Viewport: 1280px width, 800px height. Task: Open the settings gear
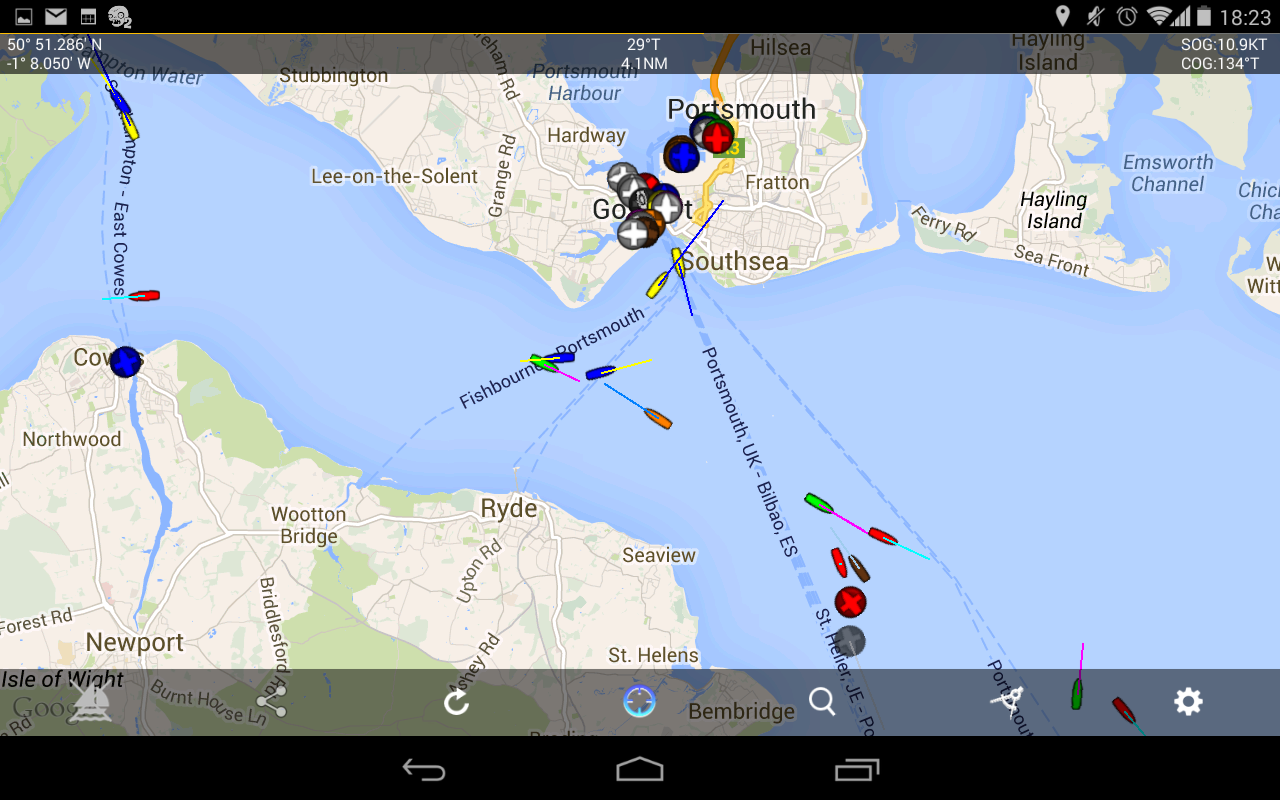coord(1188,702)
